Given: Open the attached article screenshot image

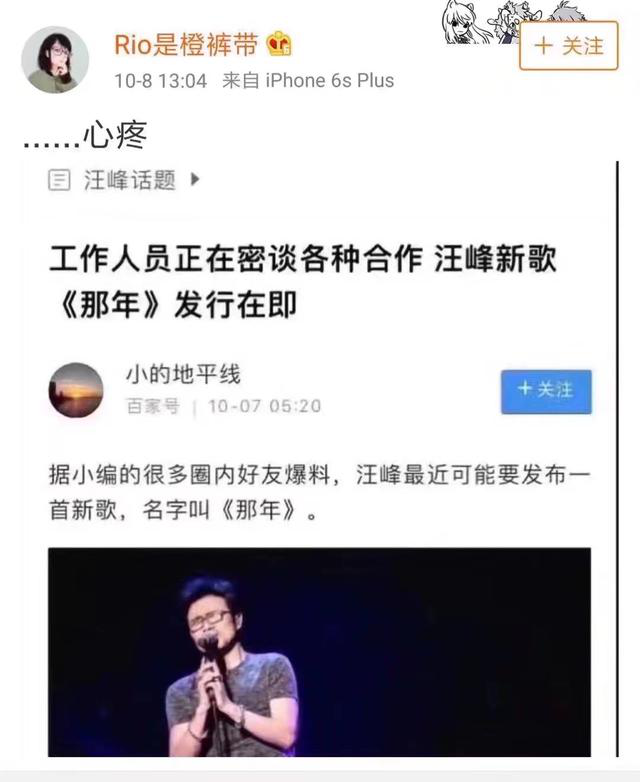Looking at the screenshot, I should click(x=319, y=460).
